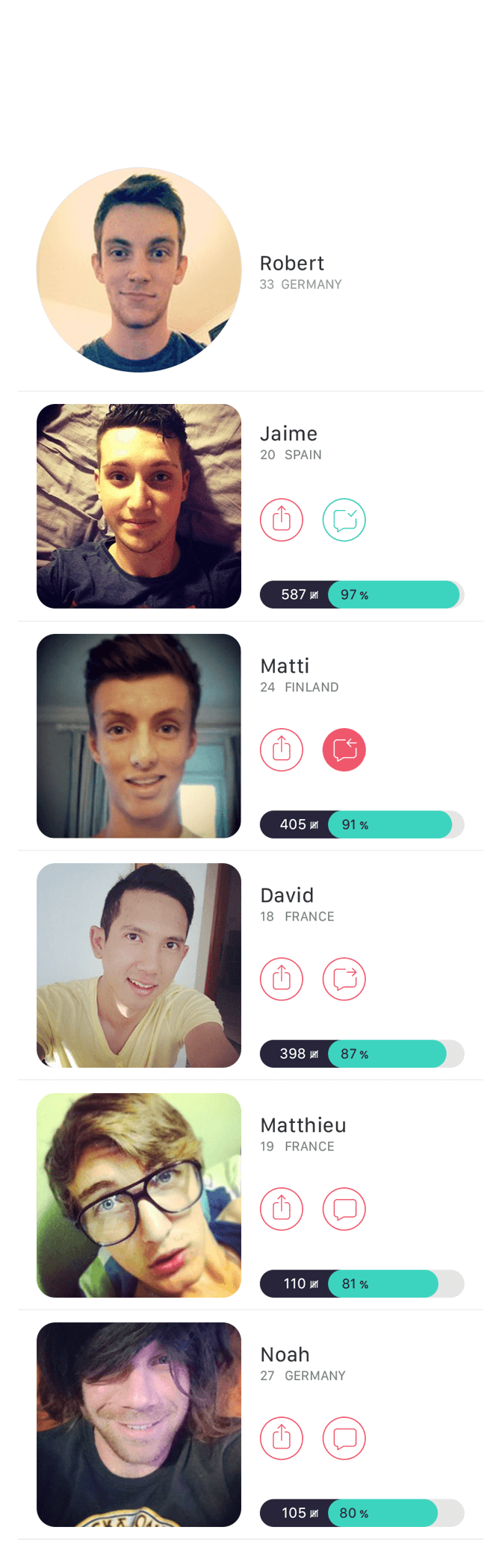502x1568 pixels.
Task: Tap the message icon next to David
Action: (x=344, y=978)
